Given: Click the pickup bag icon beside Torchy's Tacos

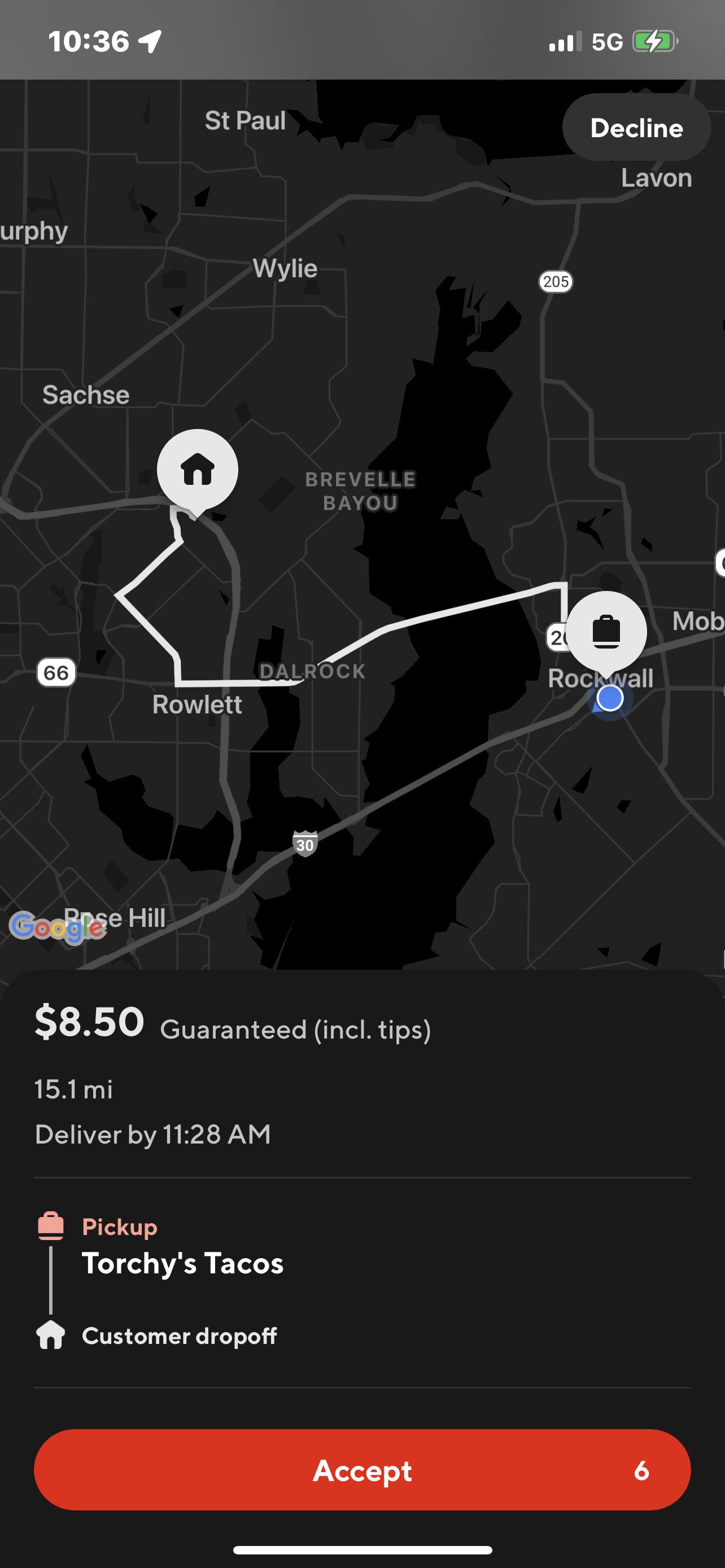Looking at the screenshot, I should coord(51,1227).
